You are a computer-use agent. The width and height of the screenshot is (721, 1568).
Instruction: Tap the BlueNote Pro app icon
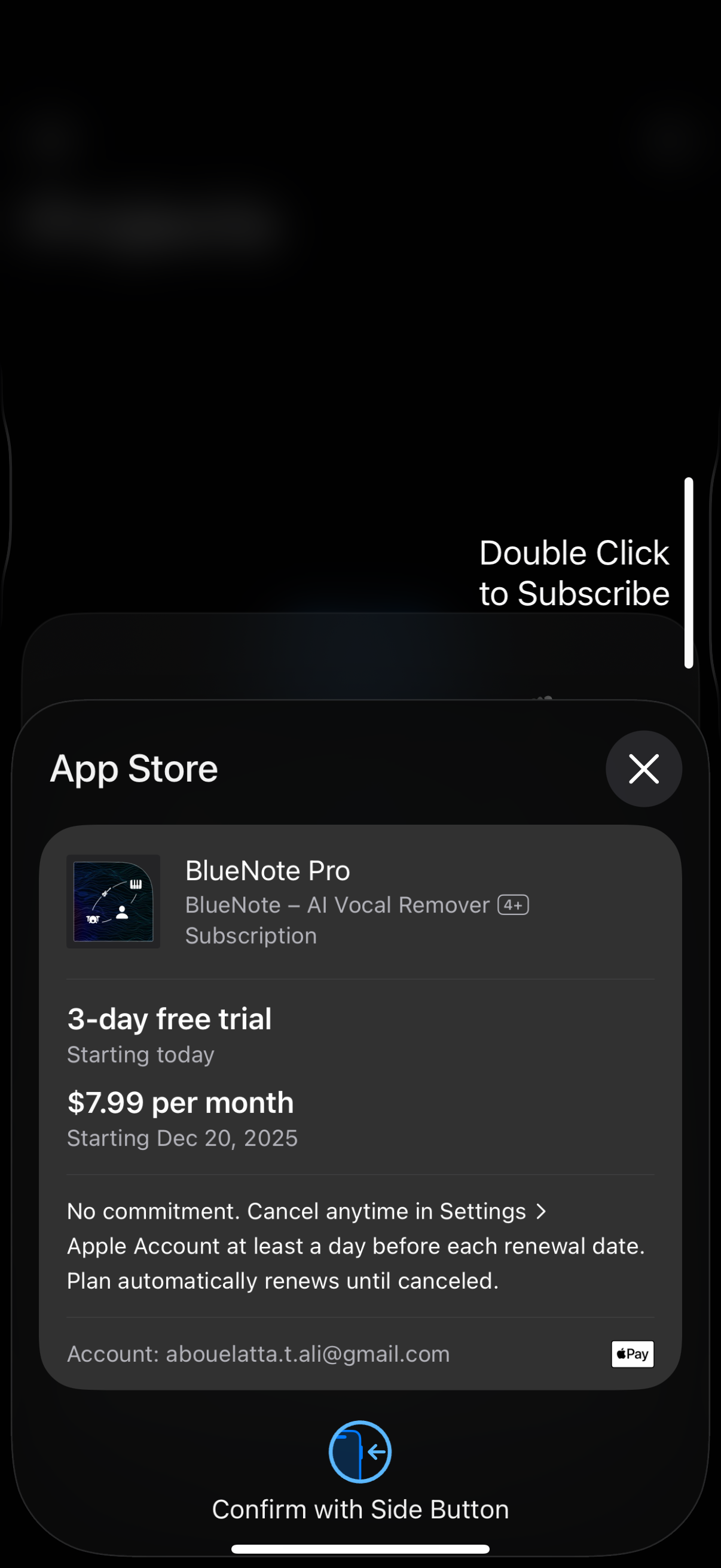point(113,901)
